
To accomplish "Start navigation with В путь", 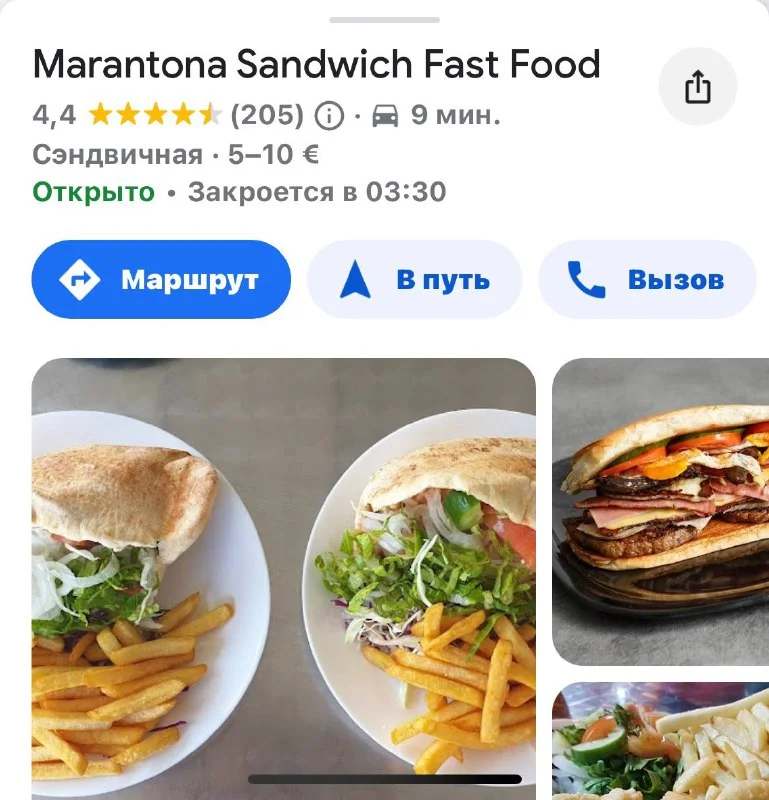I will pyautogui.click(x=414, y=279).
